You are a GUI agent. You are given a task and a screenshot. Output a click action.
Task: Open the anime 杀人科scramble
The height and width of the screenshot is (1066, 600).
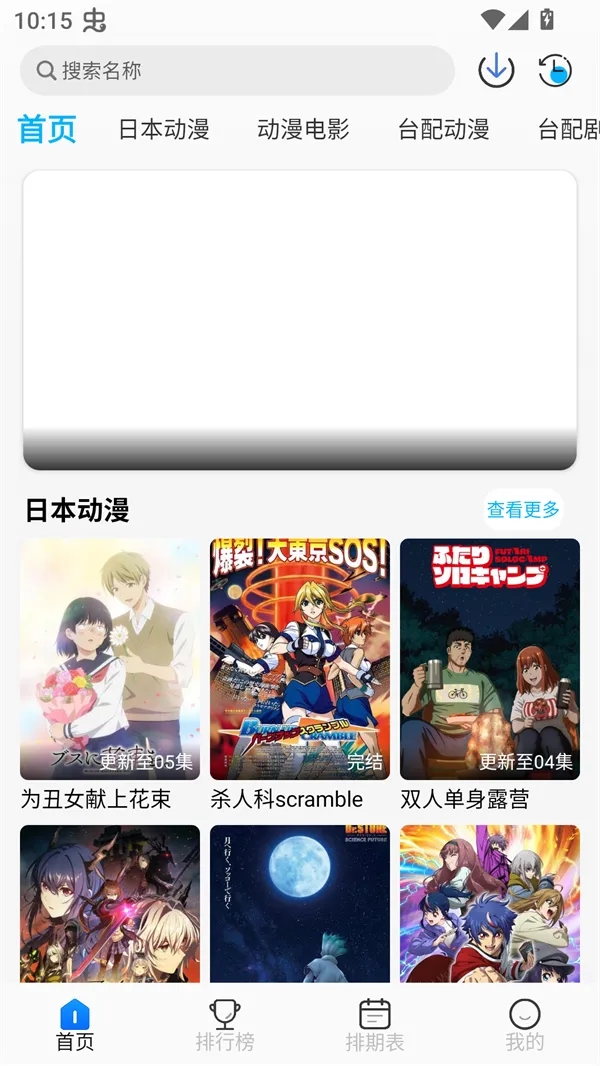(x=300, y=660)
